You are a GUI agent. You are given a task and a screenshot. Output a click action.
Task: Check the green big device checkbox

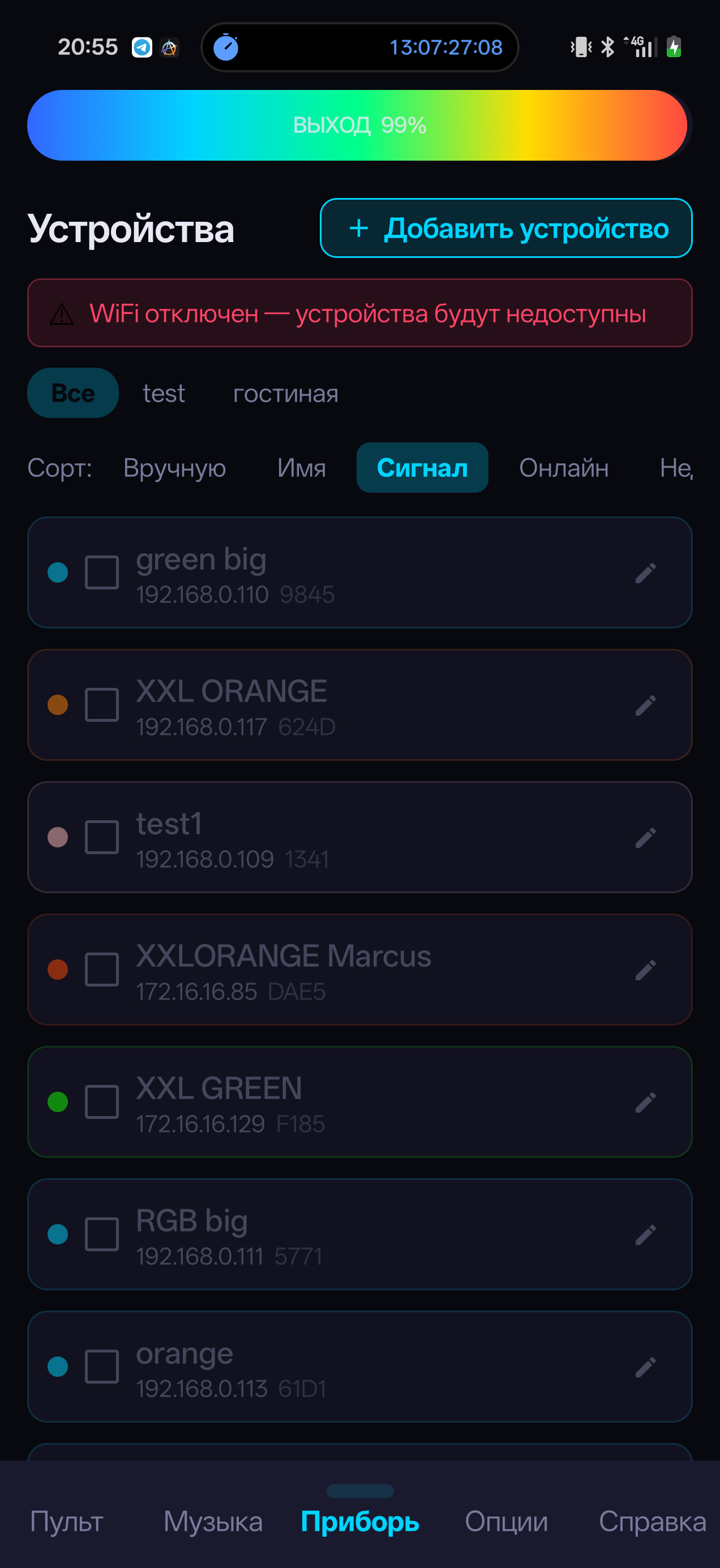(x=102, y=572)
